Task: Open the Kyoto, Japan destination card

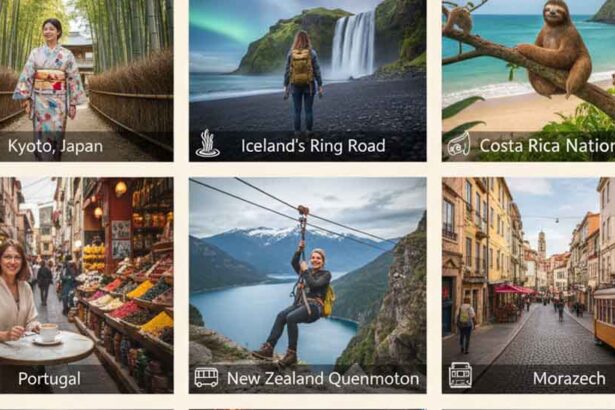Action: pyautogui.click(x=86, y=80)
